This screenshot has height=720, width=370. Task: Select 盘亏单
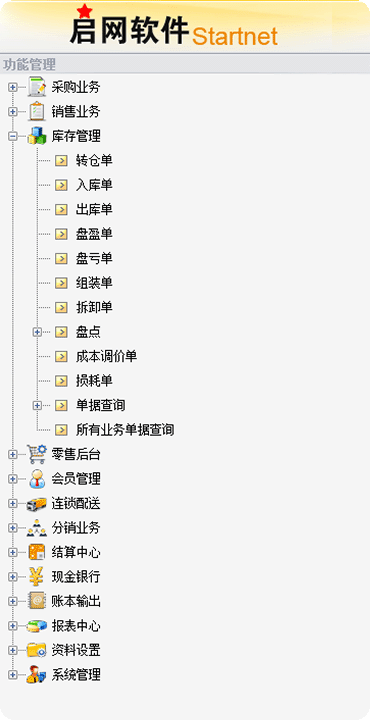[x=94, y=259]
